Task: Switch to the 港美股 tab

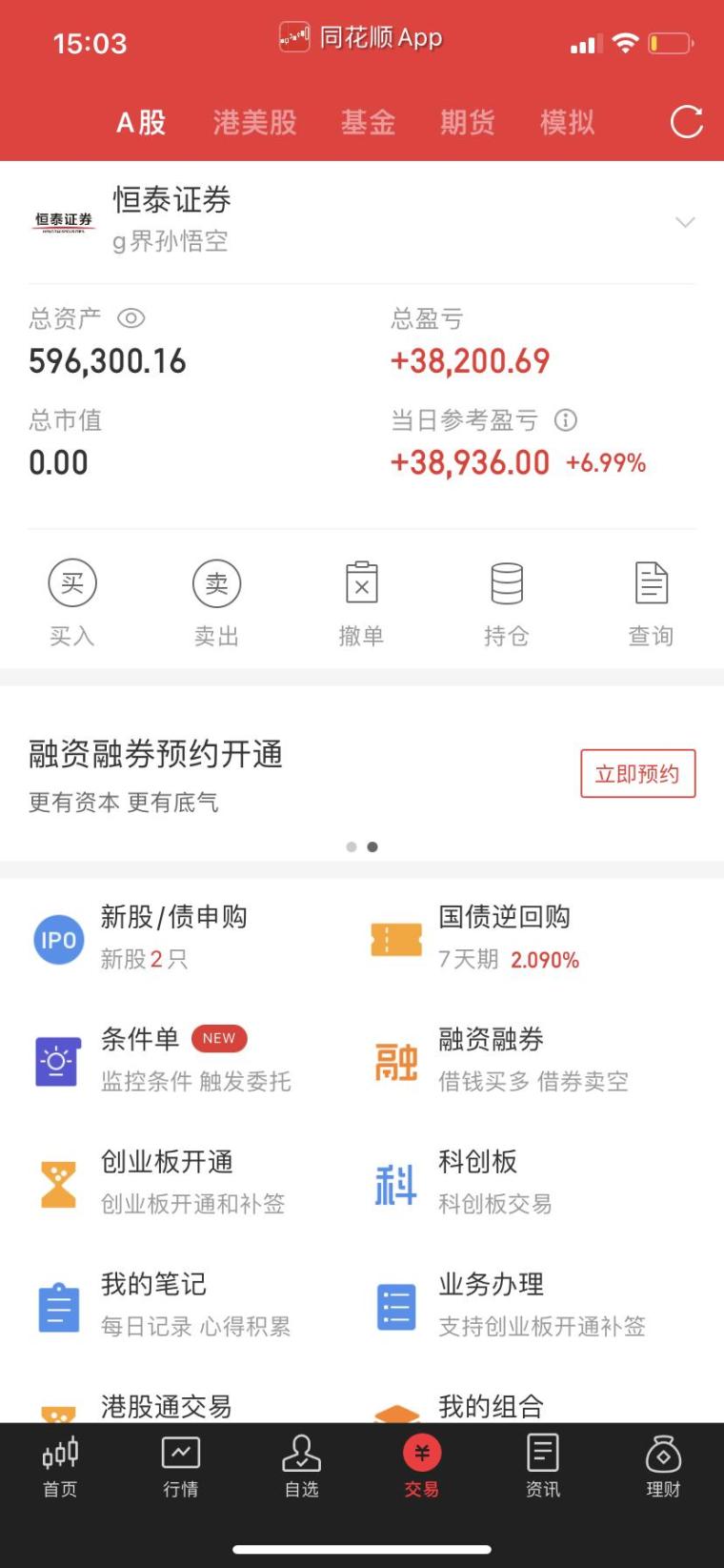Action: pyautogui.click(x=254, y=122)
